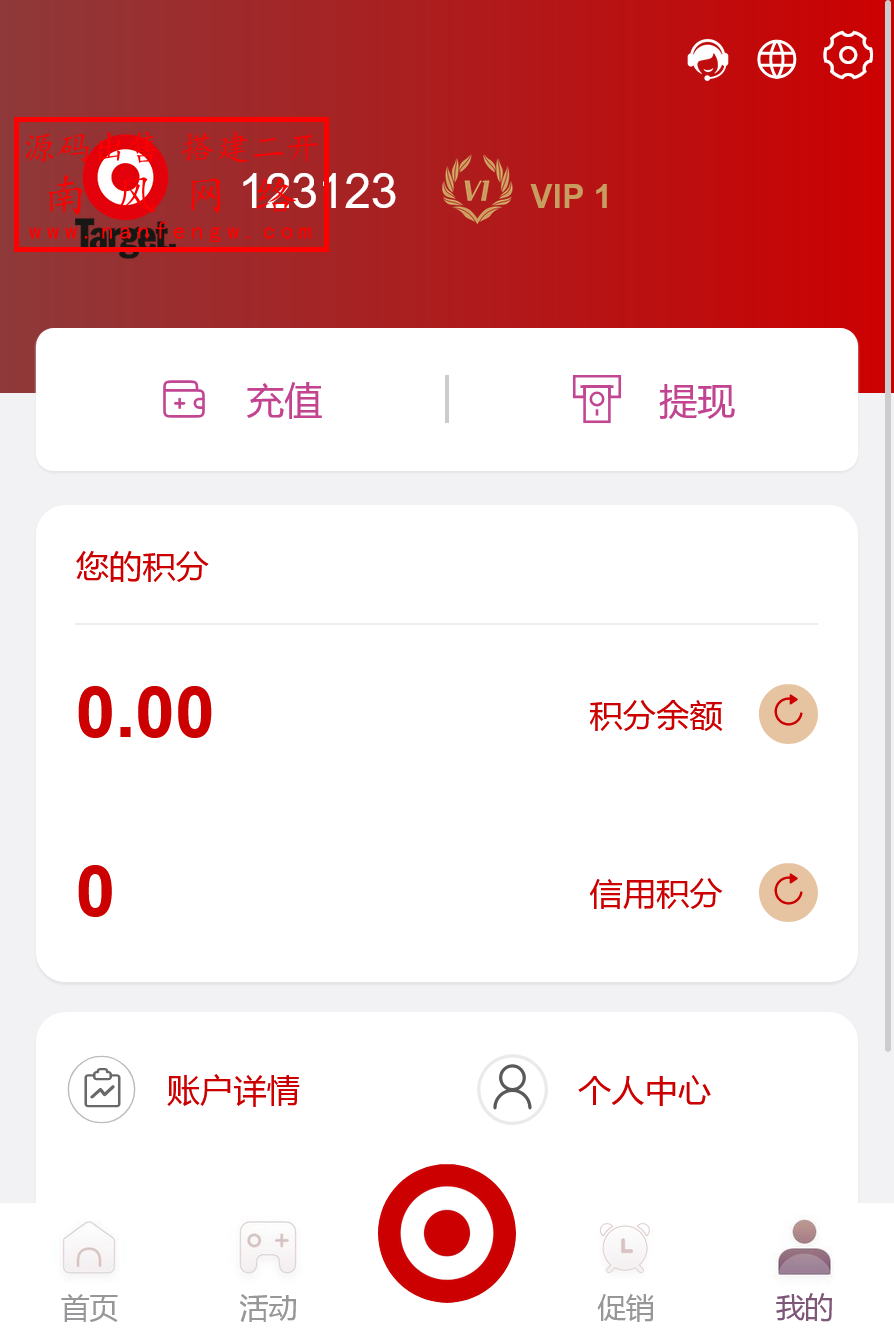This screenshot has width=894, height=1334.
Task: Click the 账户详情 account details icon
Action: click(x=100, y=1090)
